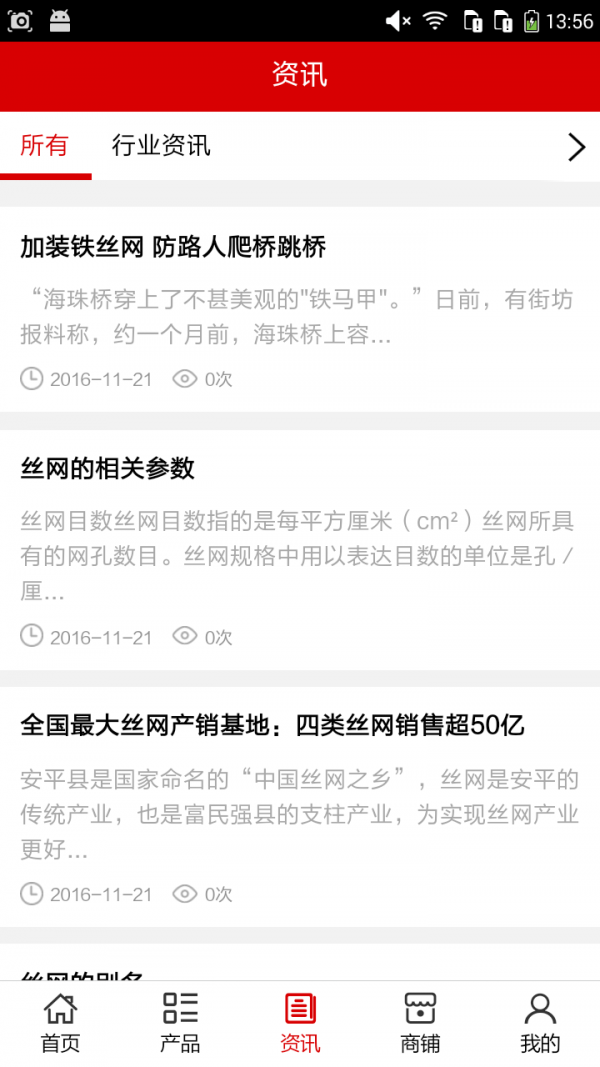Expand more categories with the right arrow
The height and width of the screenshot is (1067, 600).
576,147
